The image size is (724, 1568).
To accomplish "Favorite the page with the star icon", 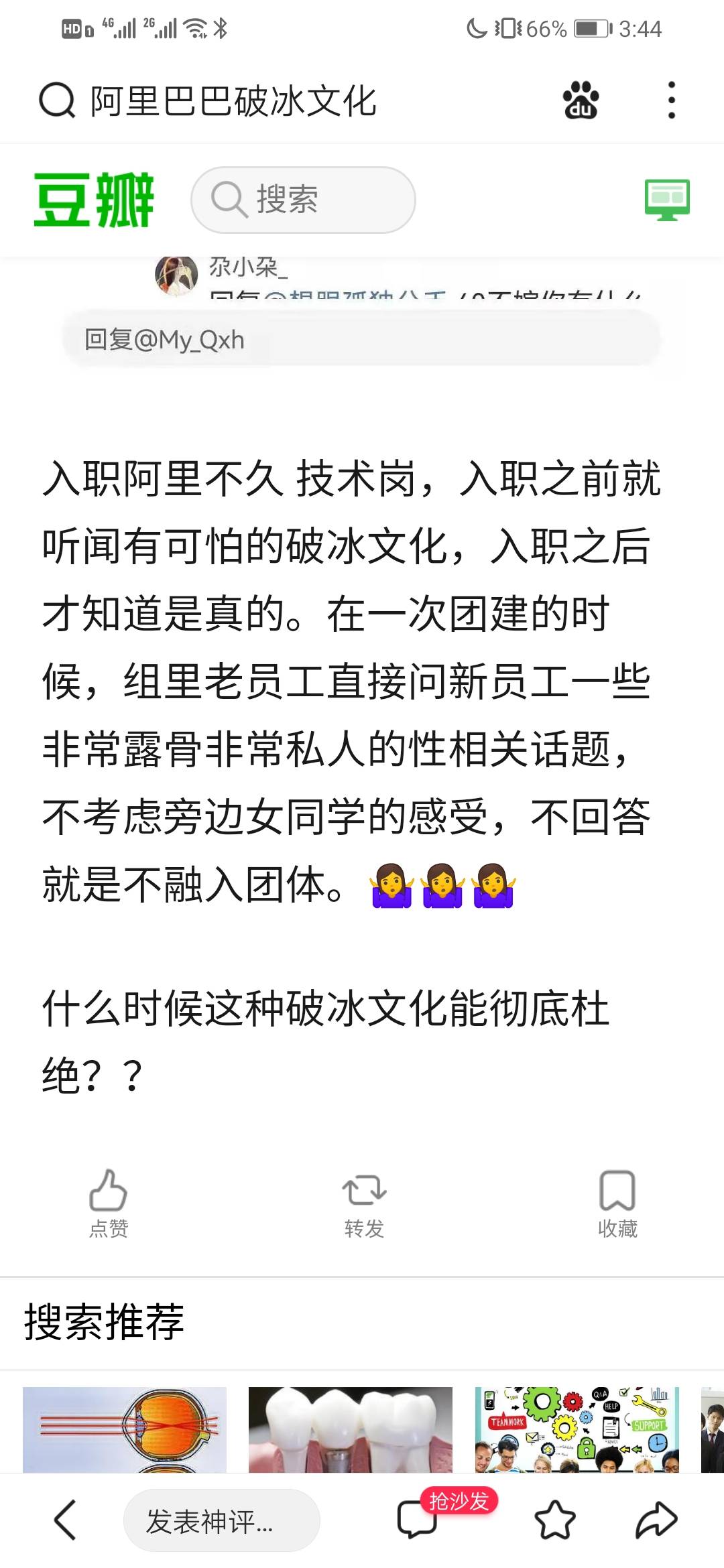I will 555,1520.
